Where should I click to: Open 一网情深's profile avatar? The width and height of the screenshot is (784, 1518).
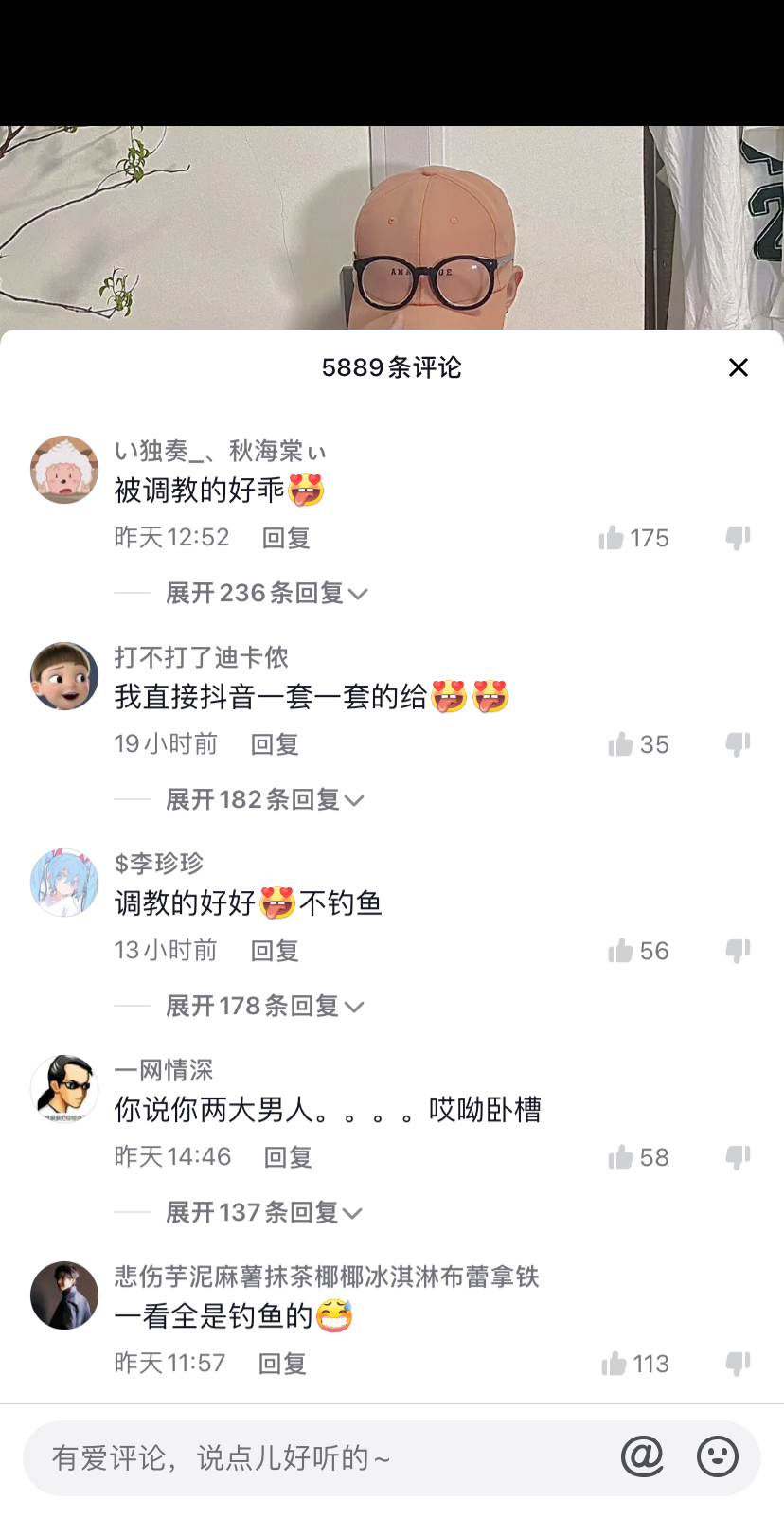click(64, 1089)
